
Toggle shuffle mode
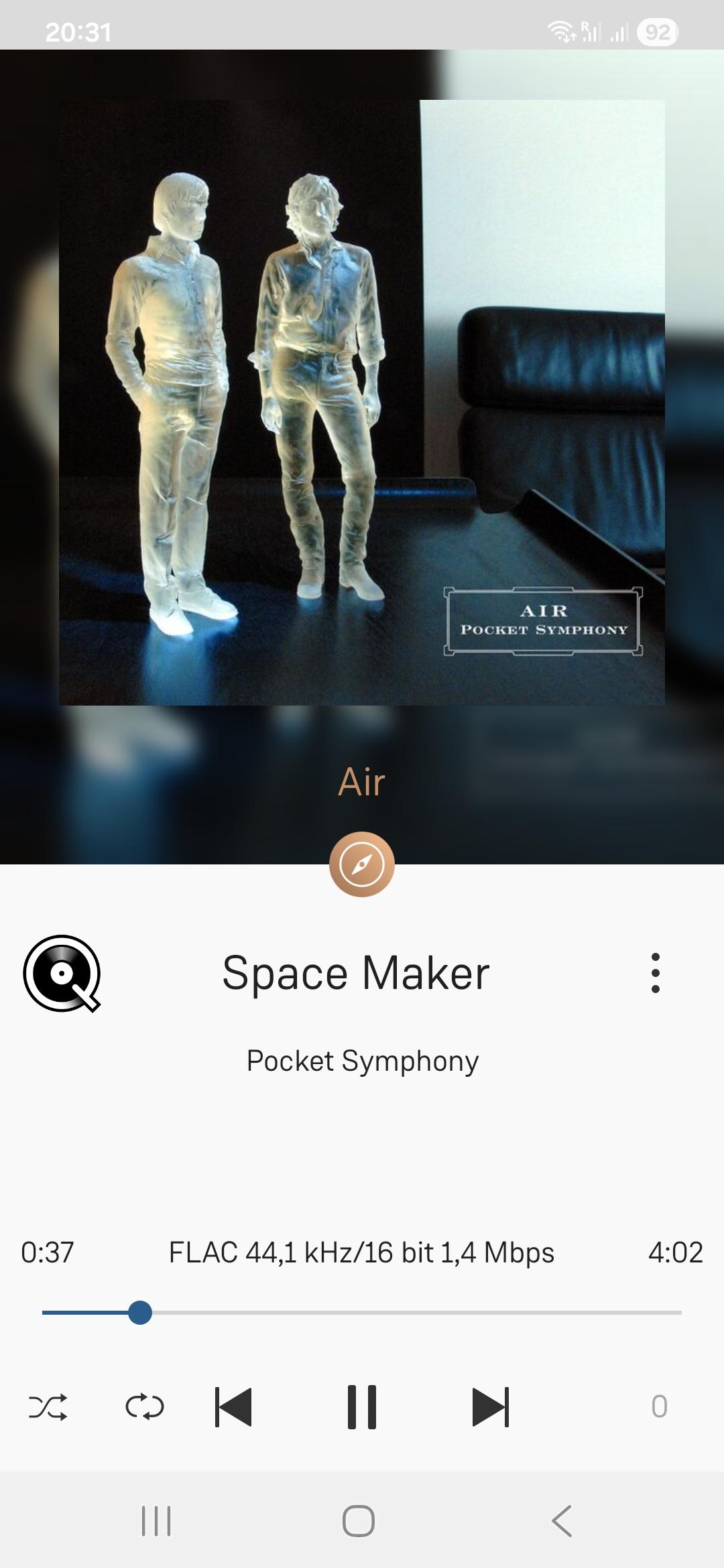point(48,1407)
